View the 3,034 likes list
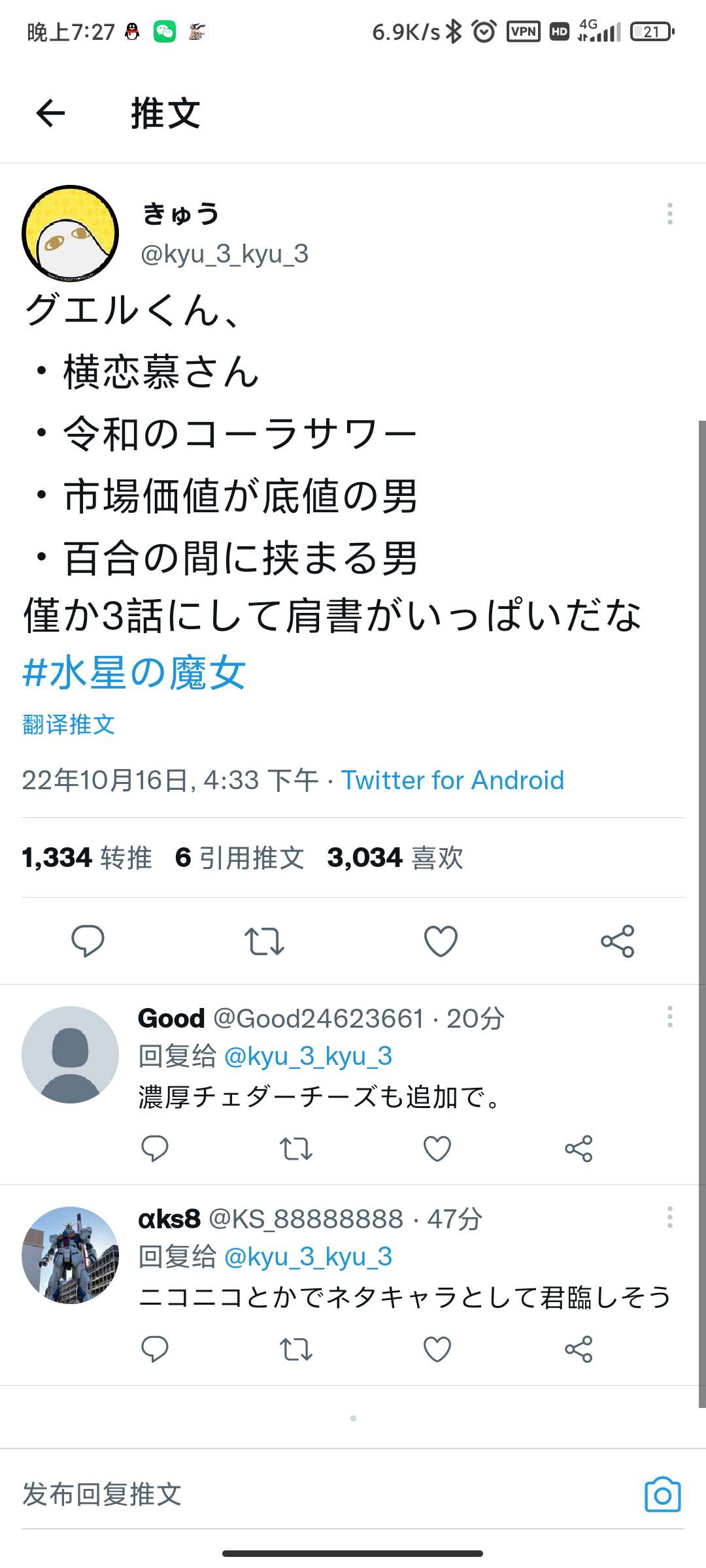This screenshot has width=706, height=1568. click(395, 858)
